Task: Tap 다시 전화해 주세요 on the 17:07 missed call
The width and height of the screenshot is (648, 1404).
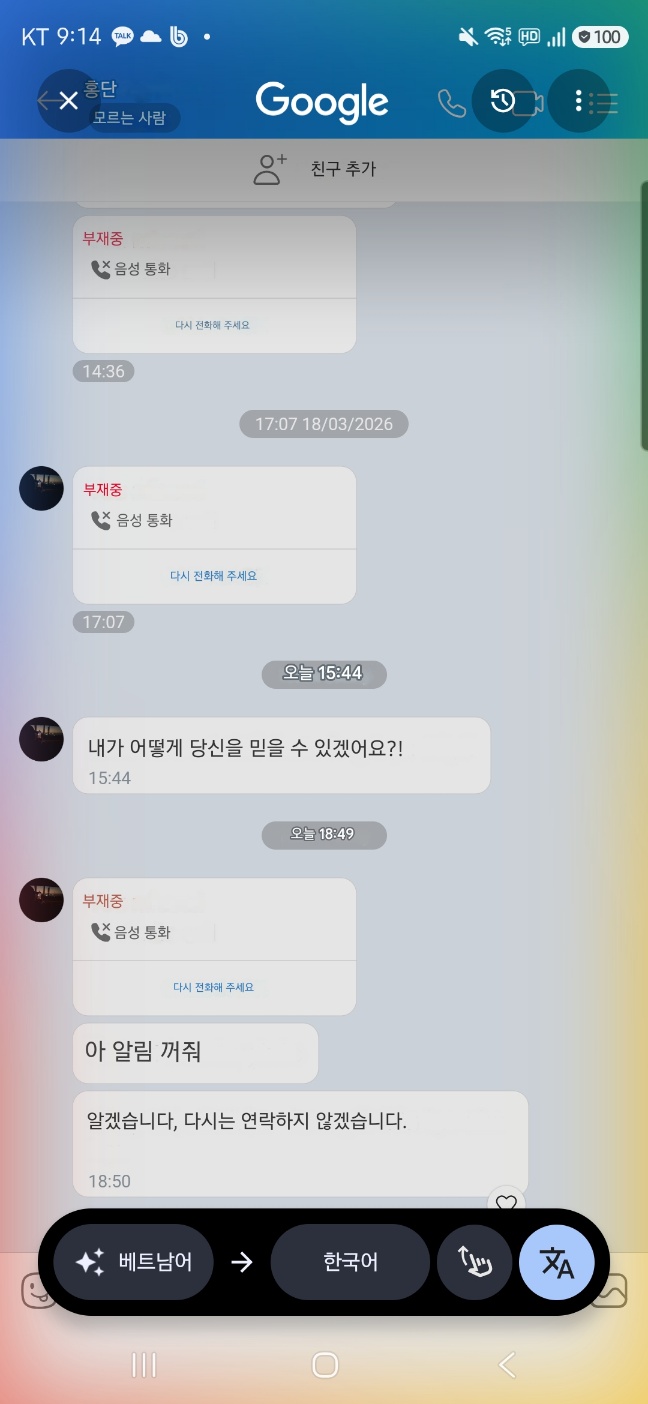Action: [214, 576]
